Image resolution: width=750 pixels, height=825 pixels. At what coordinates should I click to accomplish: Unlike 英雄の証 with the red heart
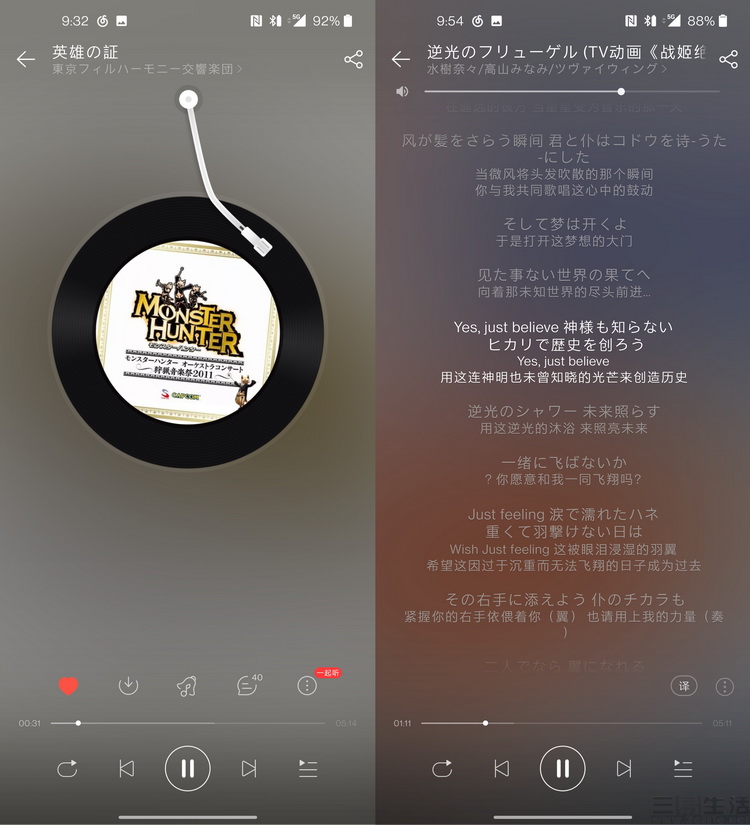pos(68,686)
